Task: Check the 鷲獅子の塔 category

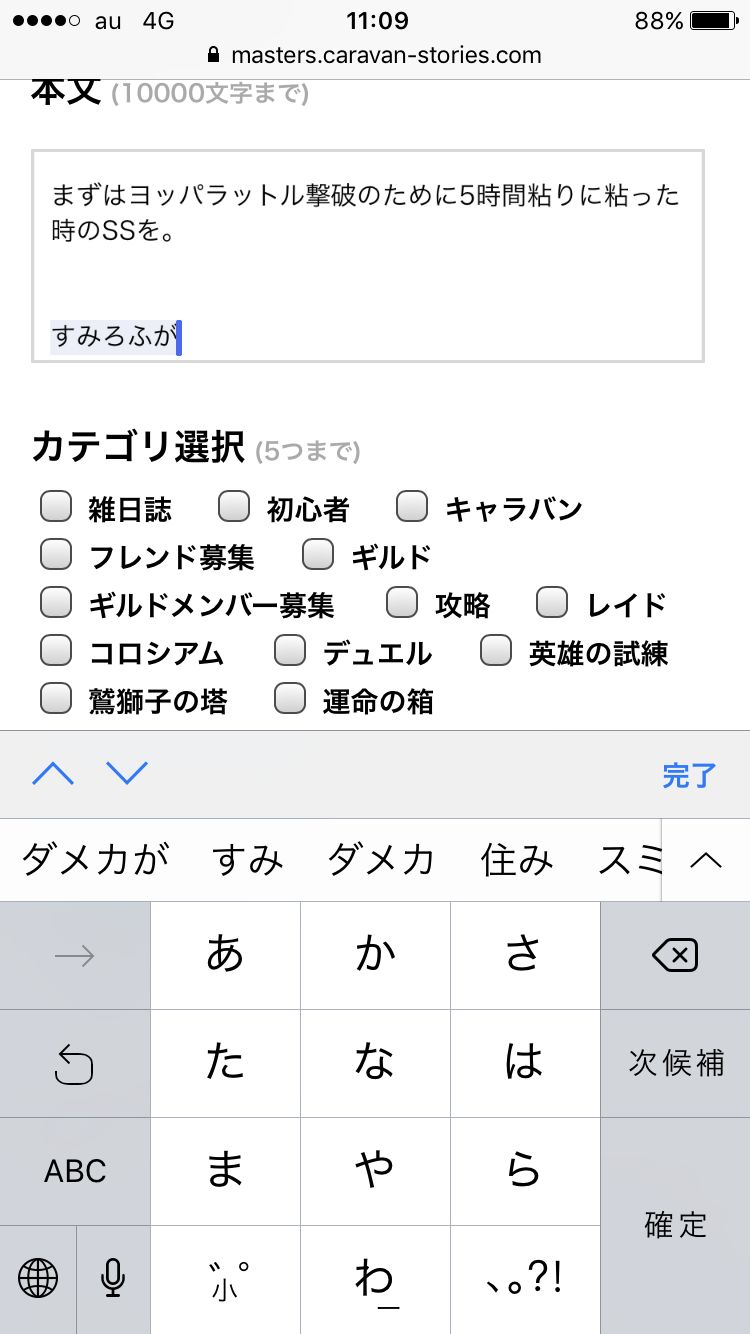Action: coord(56,698)
